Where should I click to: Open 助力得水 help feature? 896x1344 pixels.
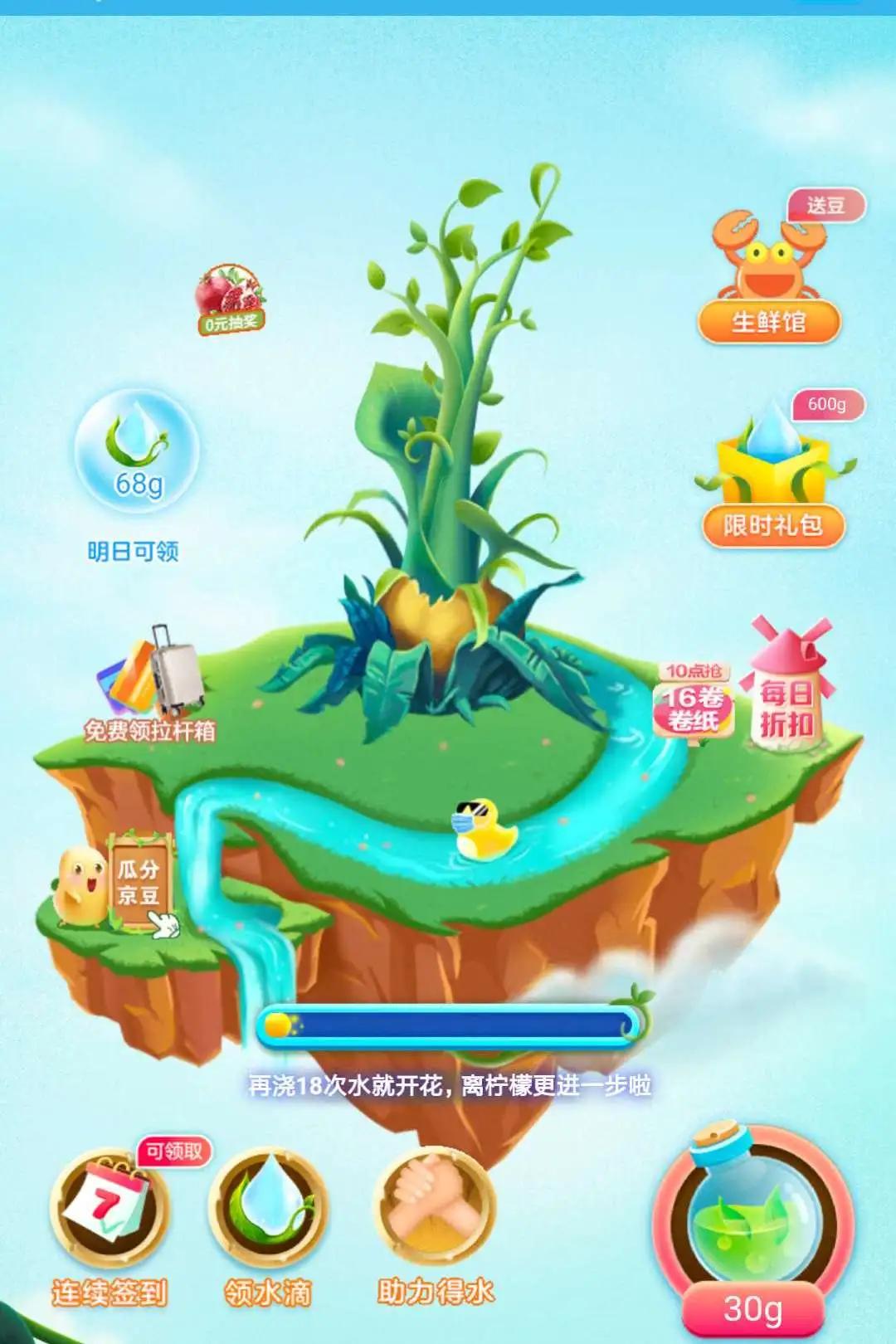tap(435, 1215)
